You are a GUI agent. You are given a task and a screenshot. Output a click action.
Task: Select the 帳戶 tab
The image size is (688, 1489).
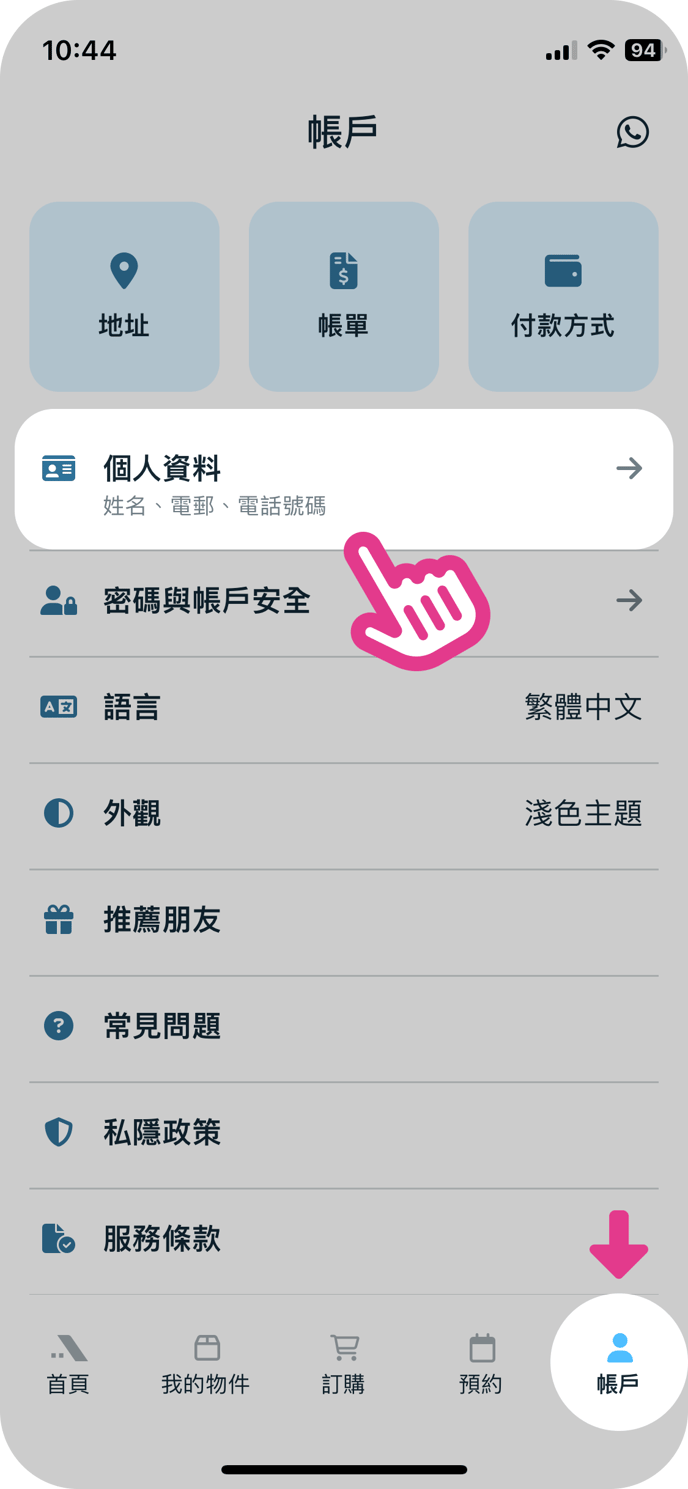[618, 1364]
